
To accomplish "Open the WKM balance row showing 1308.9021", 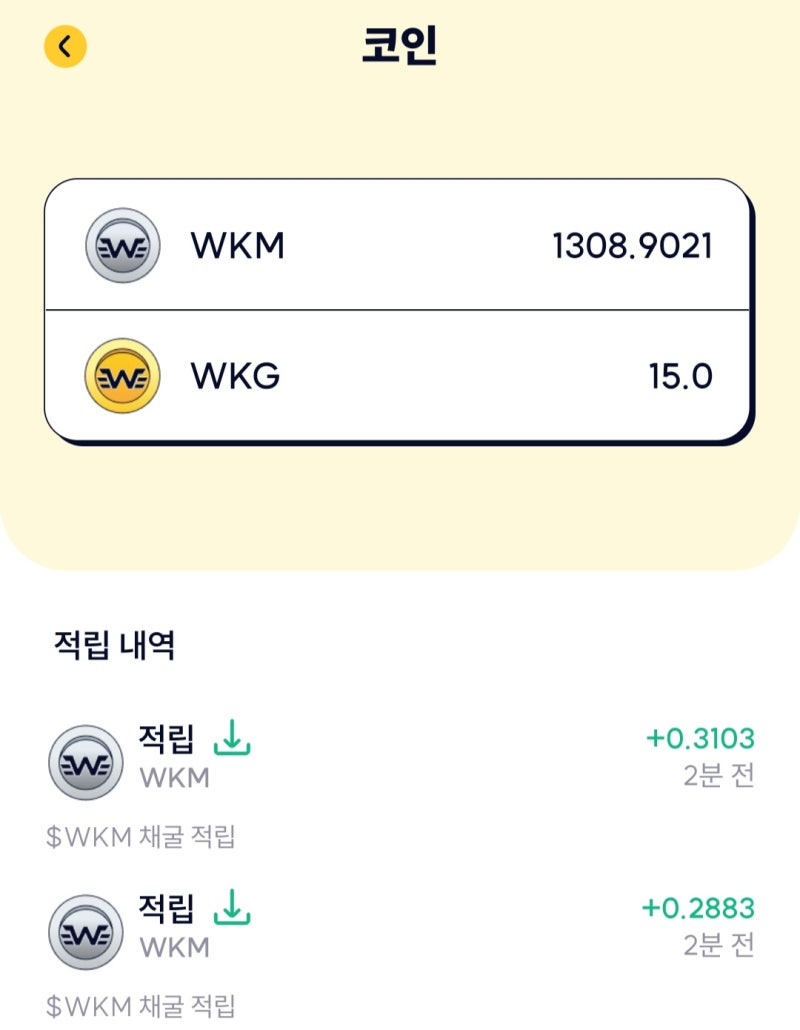I will (x=400, y=246).
